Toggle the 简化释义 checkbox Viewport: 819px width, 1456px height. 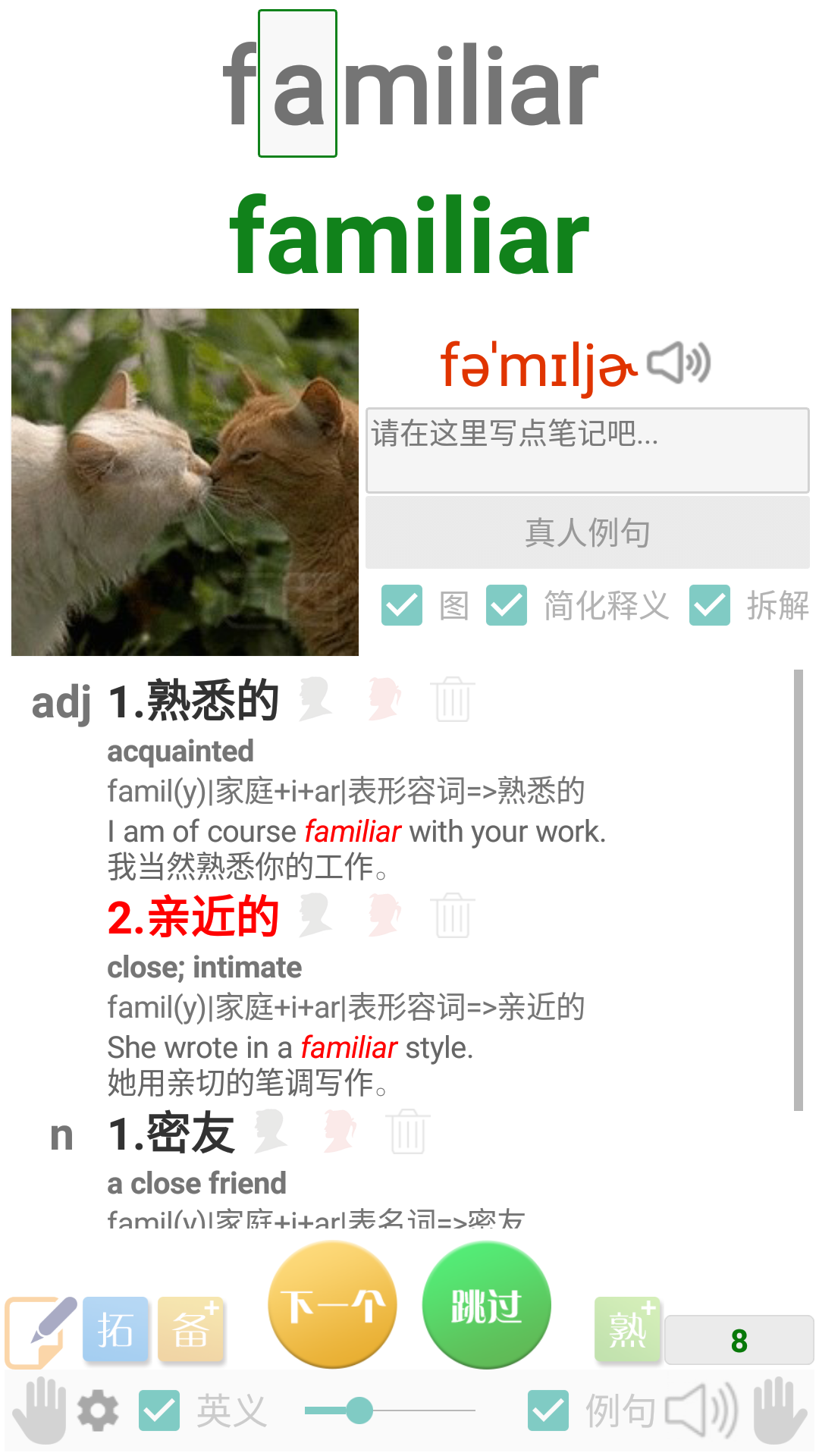coord(506,605)
